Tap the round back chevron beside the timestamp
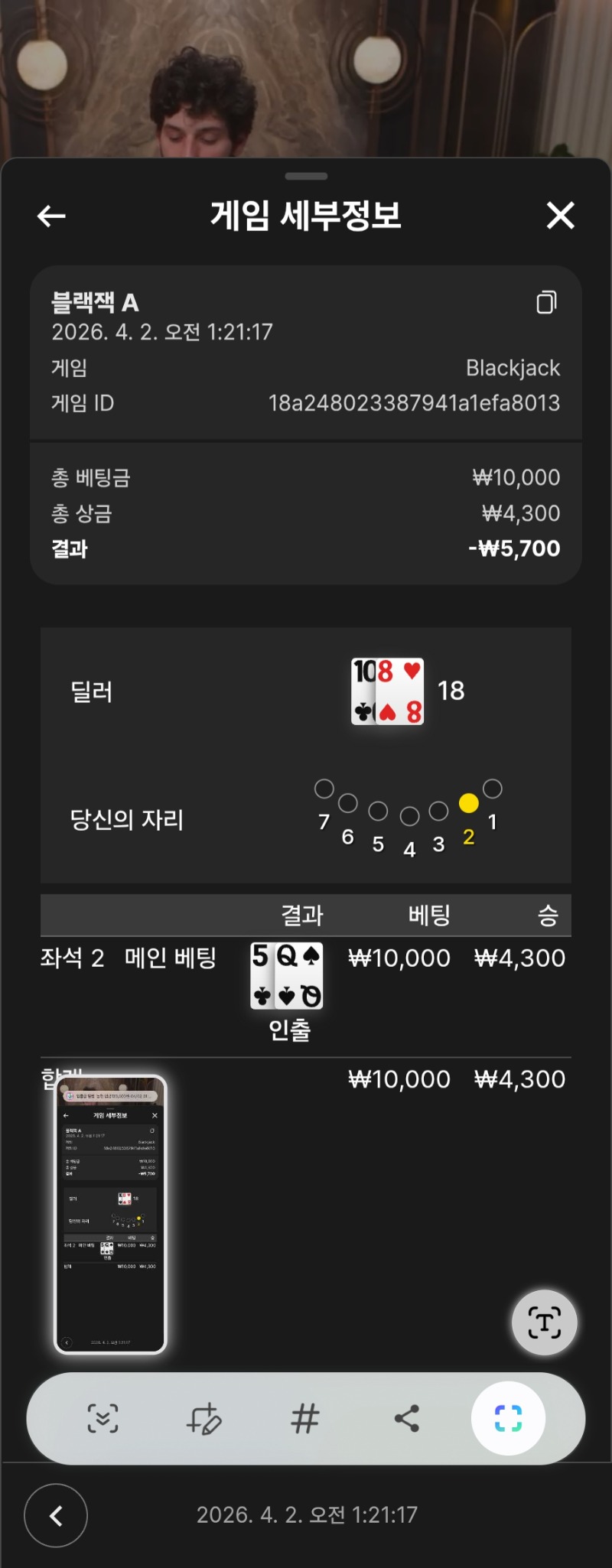The image size is (612, 1568). coord(56,1515)
